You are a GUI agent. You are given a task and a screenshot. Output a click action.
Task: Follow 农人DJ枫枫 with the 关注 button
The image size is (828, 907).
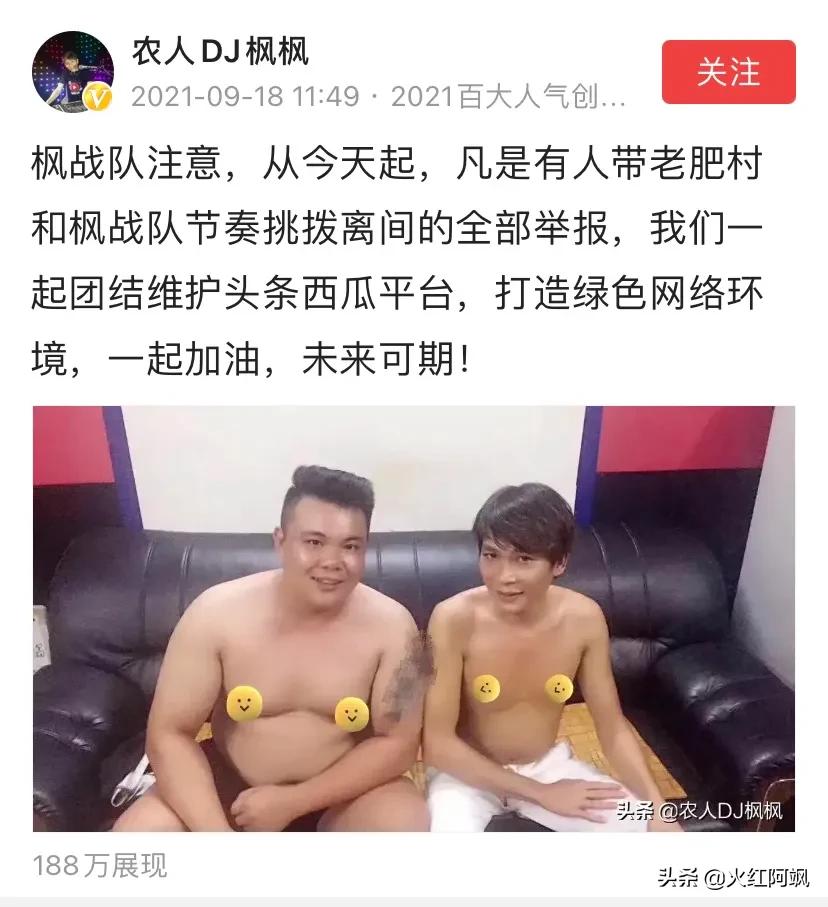728,72
